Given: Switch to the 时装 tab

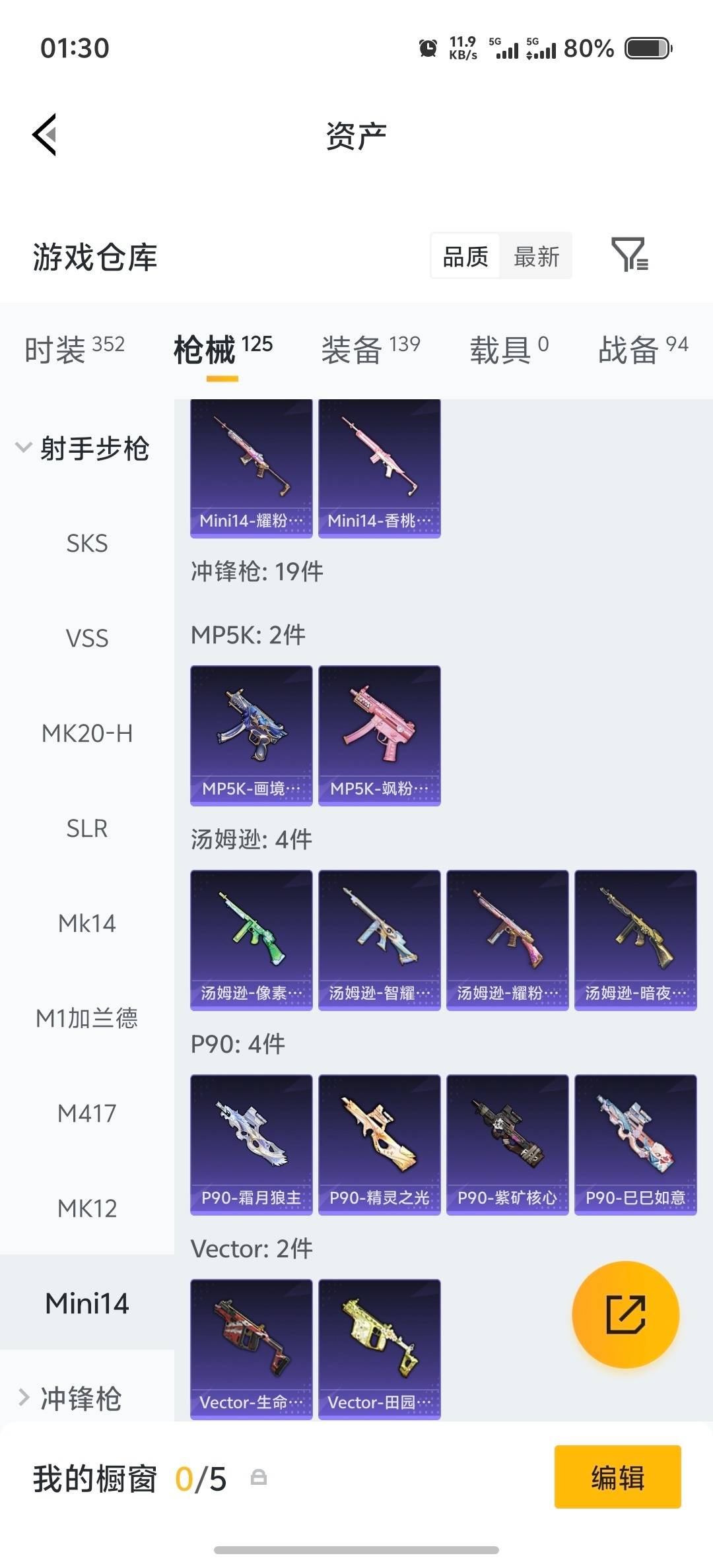Looking at the screenshot, I should pyautogui.click(x=56, y=351).
